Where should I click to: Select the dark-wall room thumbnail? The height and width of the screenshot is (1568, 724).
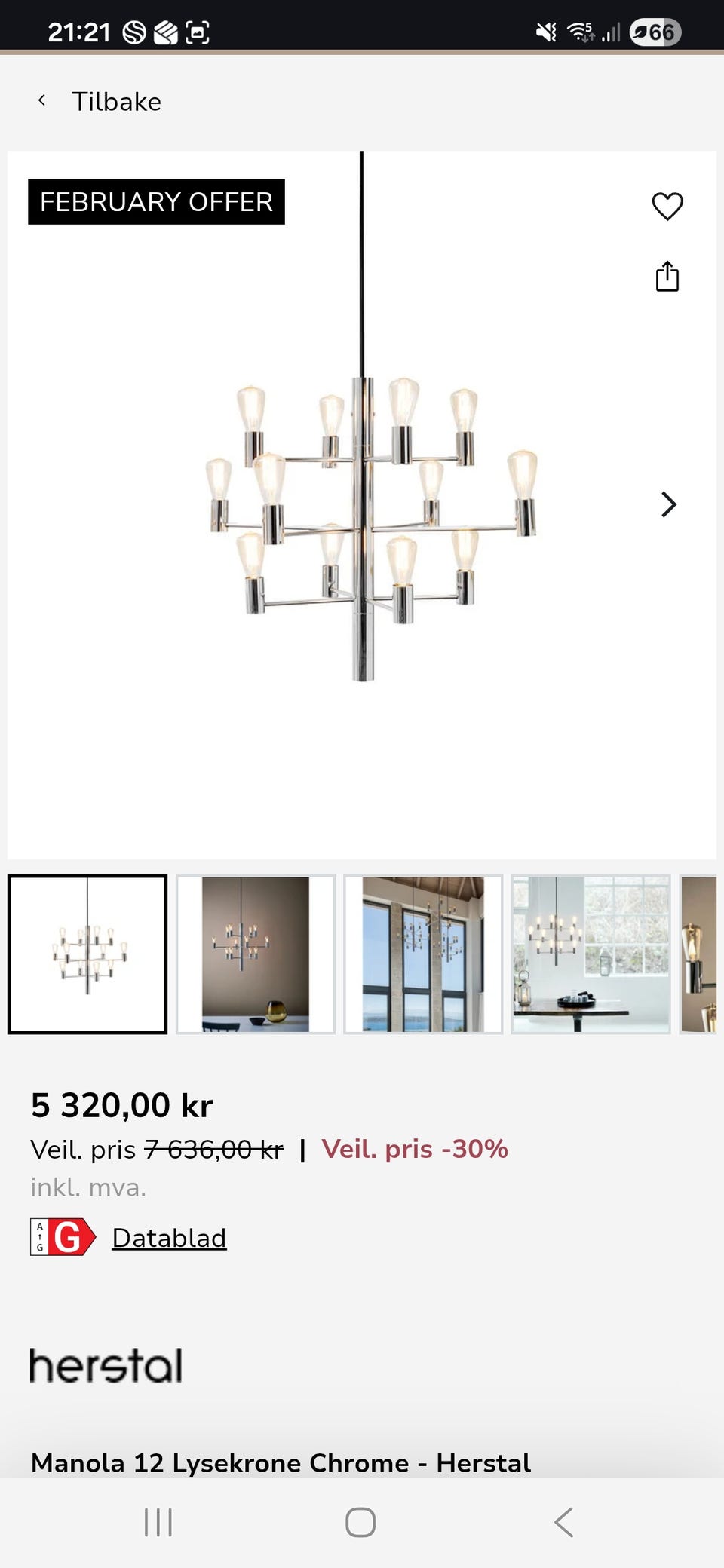pyautogui.click(x=255, y=954)
